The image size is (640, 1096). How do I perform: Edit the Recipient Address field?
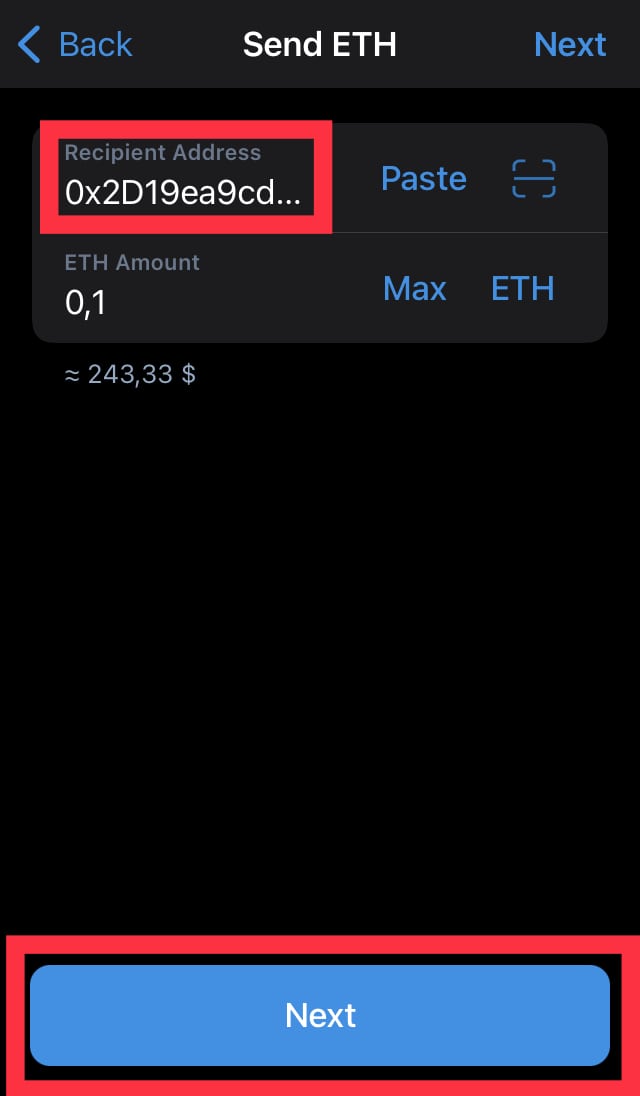pyautogui.click(x=185, y=177)
